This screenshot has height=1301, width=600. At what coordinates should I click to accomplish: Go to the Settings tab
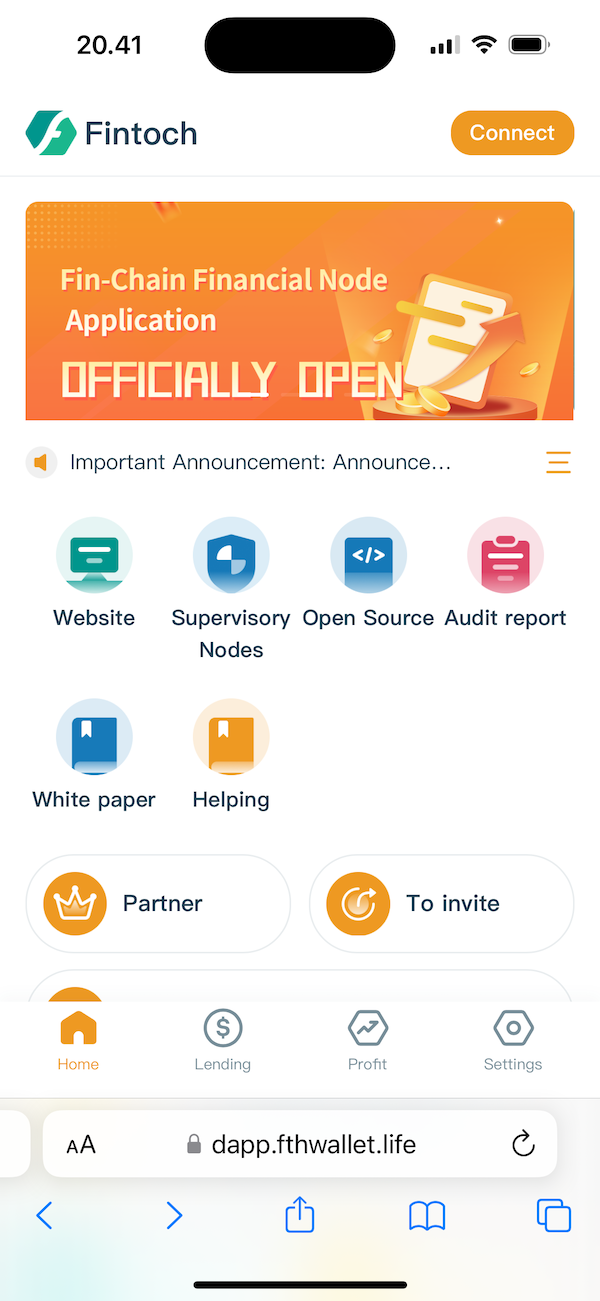pyautogui.click(x=512, y=1040)
